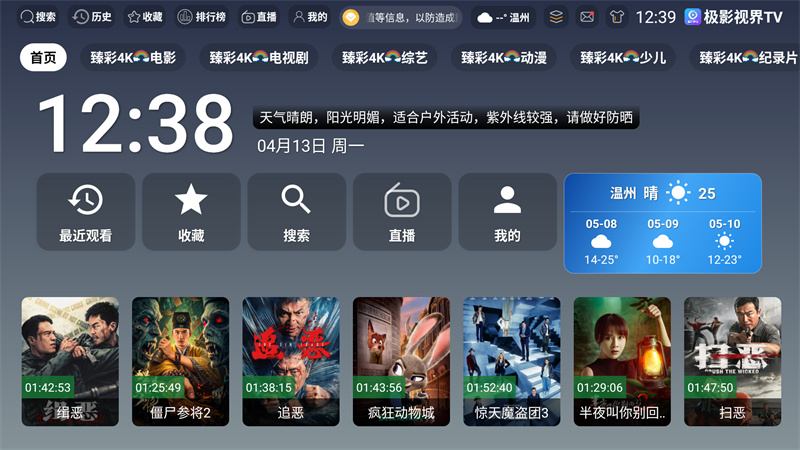Open the 温州 weather location chip

point(504,17)
